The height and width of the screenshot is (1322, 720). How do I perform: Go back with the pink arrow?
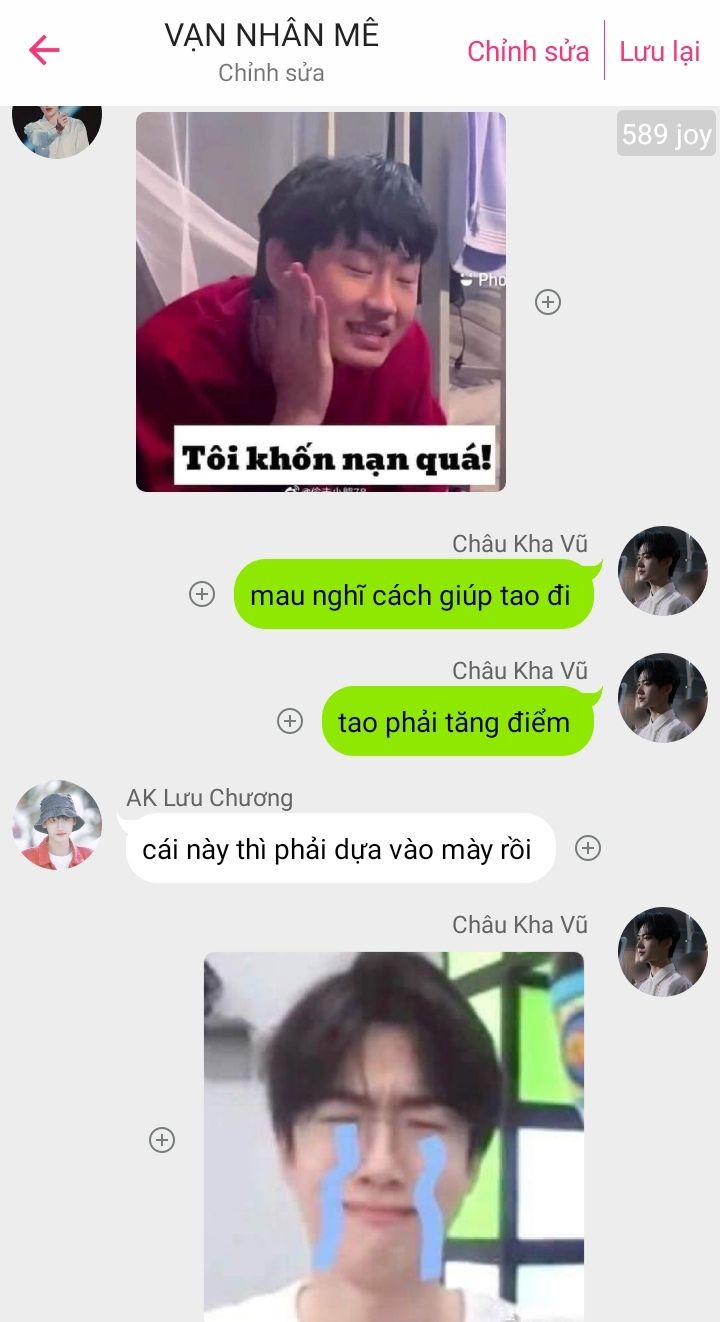point(44,50)
